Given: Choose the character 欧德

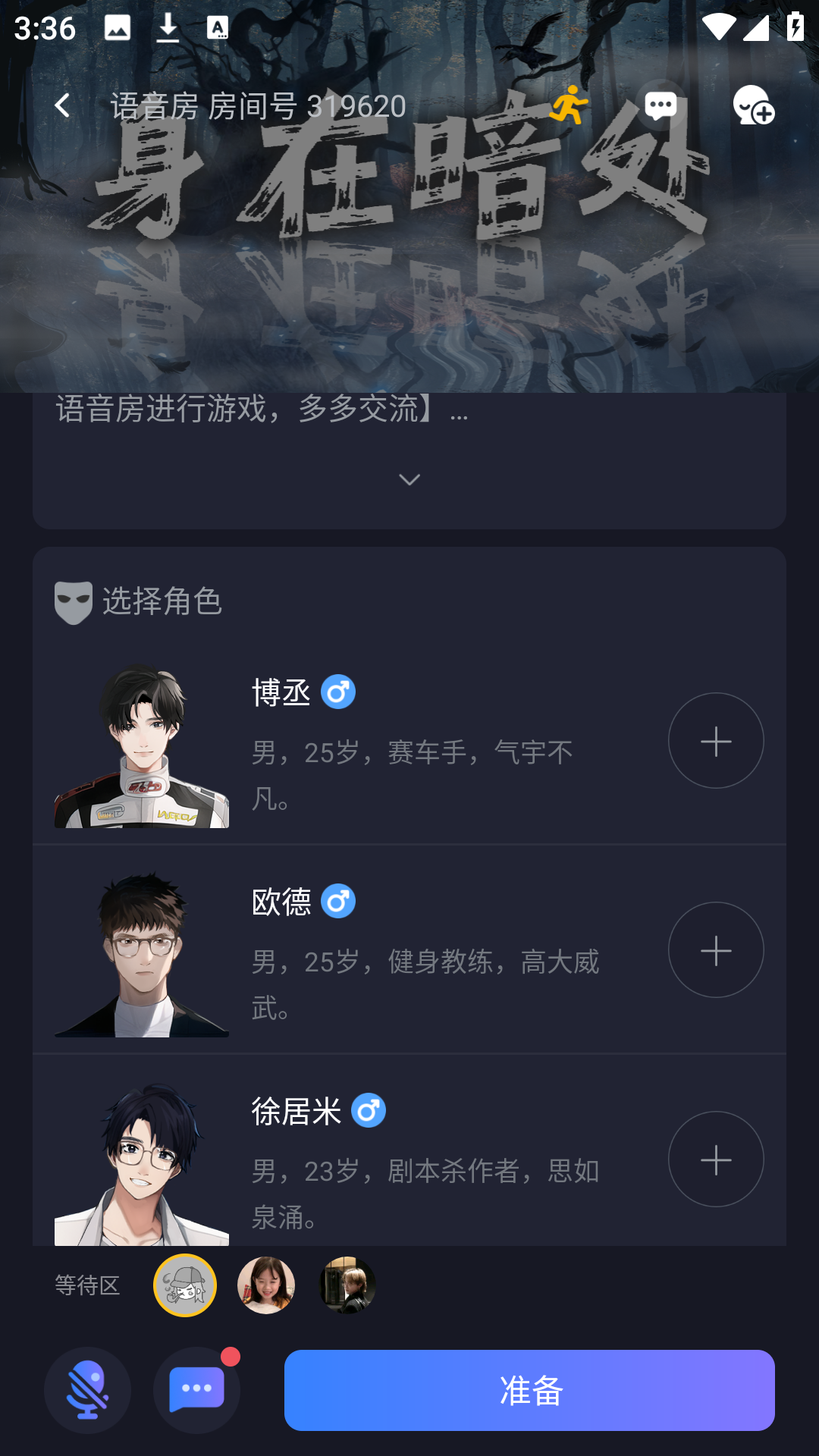Looking at the screenshot, I should coord(715,950).
